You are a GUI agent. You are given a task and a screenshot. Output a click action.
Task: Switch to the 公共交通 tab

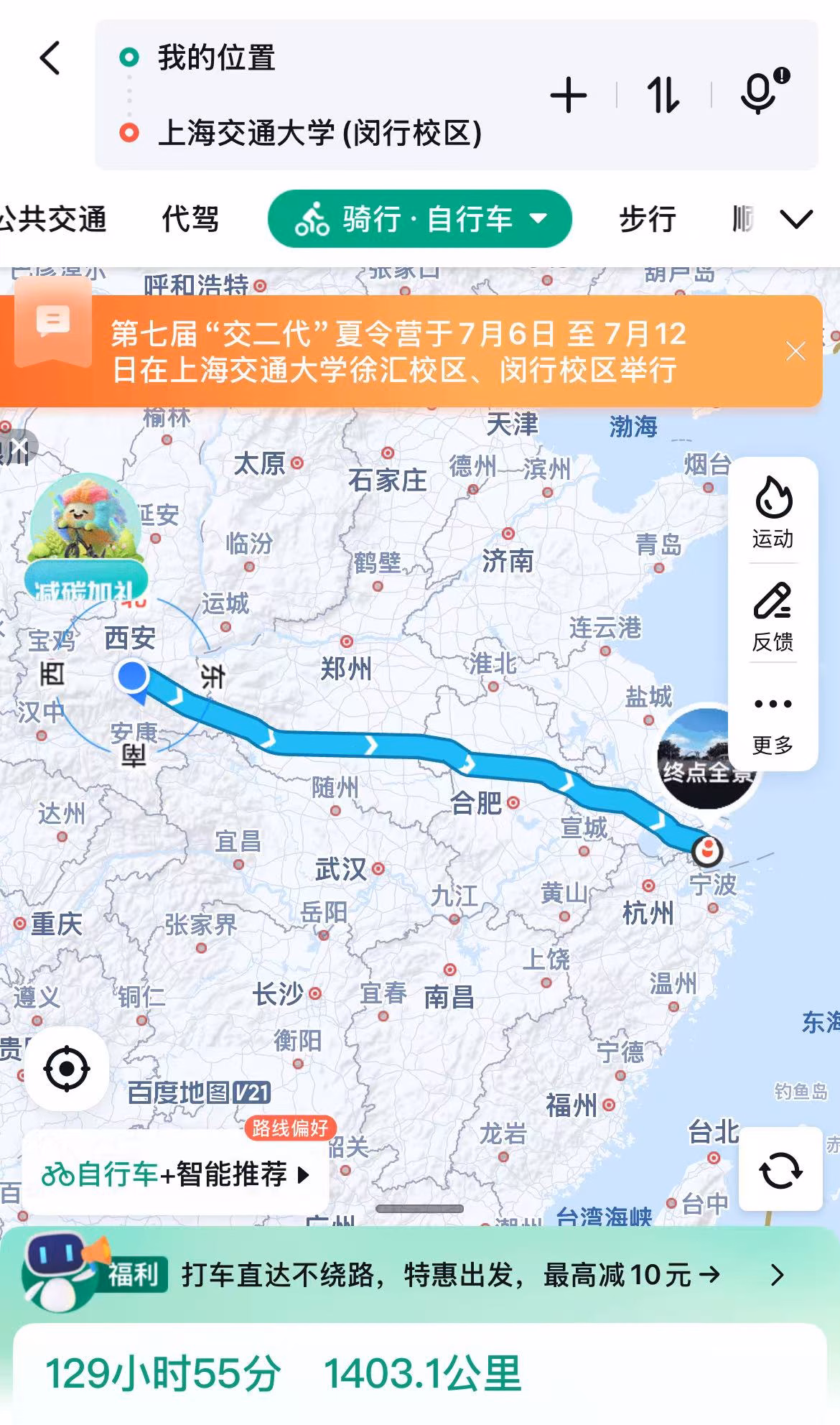[x=53, y=219]
